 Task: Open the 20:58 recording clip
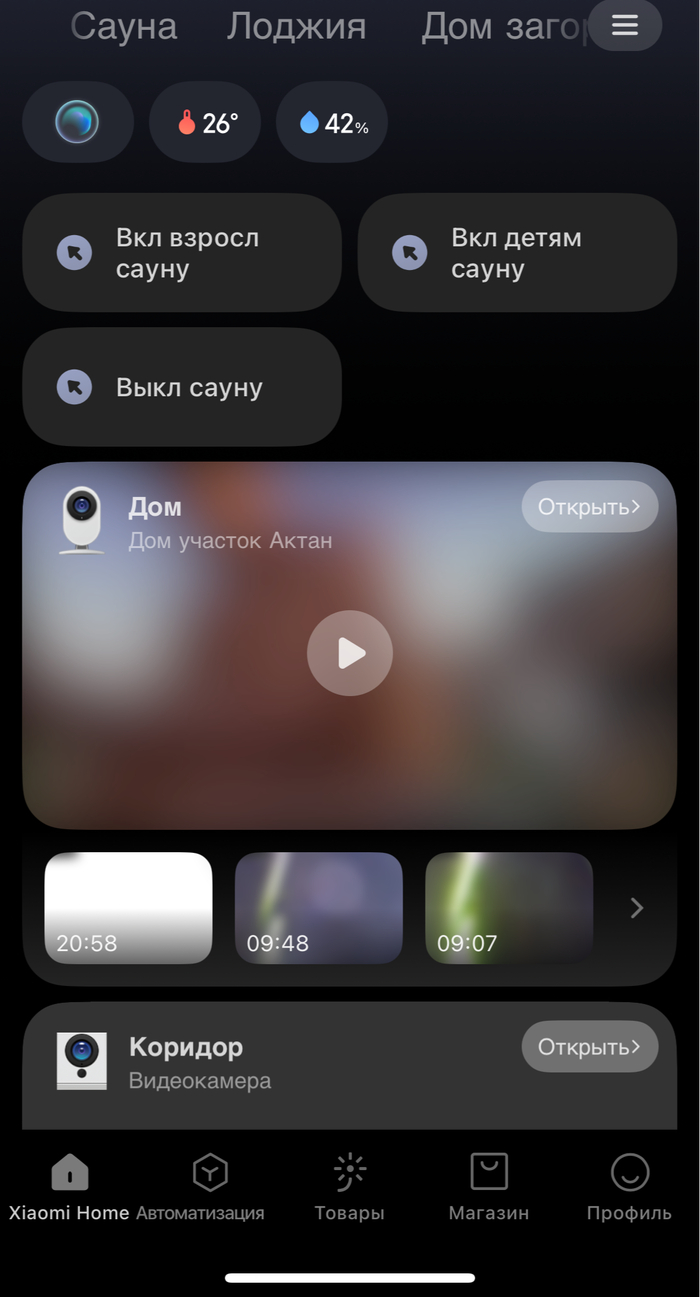pyautogui.click(x=128, y=908)
